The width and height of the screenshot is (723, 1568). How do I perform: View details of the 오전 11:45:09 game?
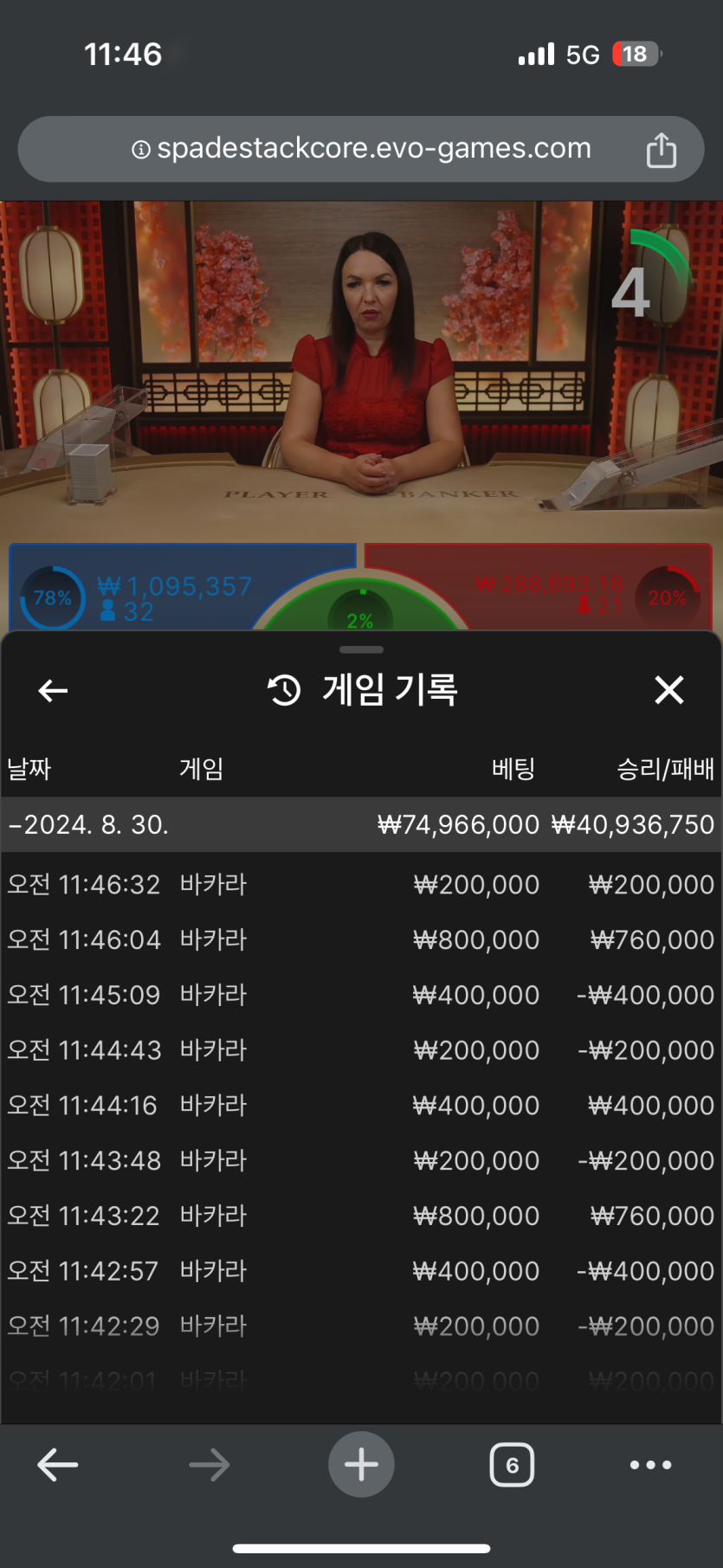coord(361,995)
